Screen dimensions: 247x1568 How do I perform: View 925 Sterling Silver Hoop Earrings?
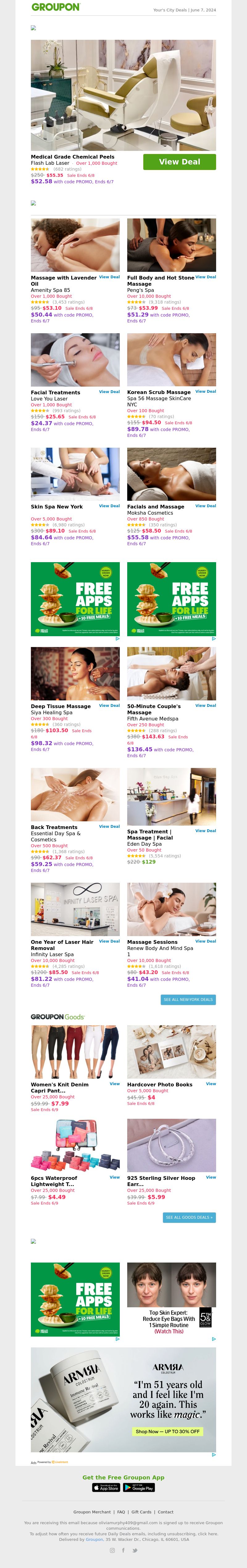211,1177
